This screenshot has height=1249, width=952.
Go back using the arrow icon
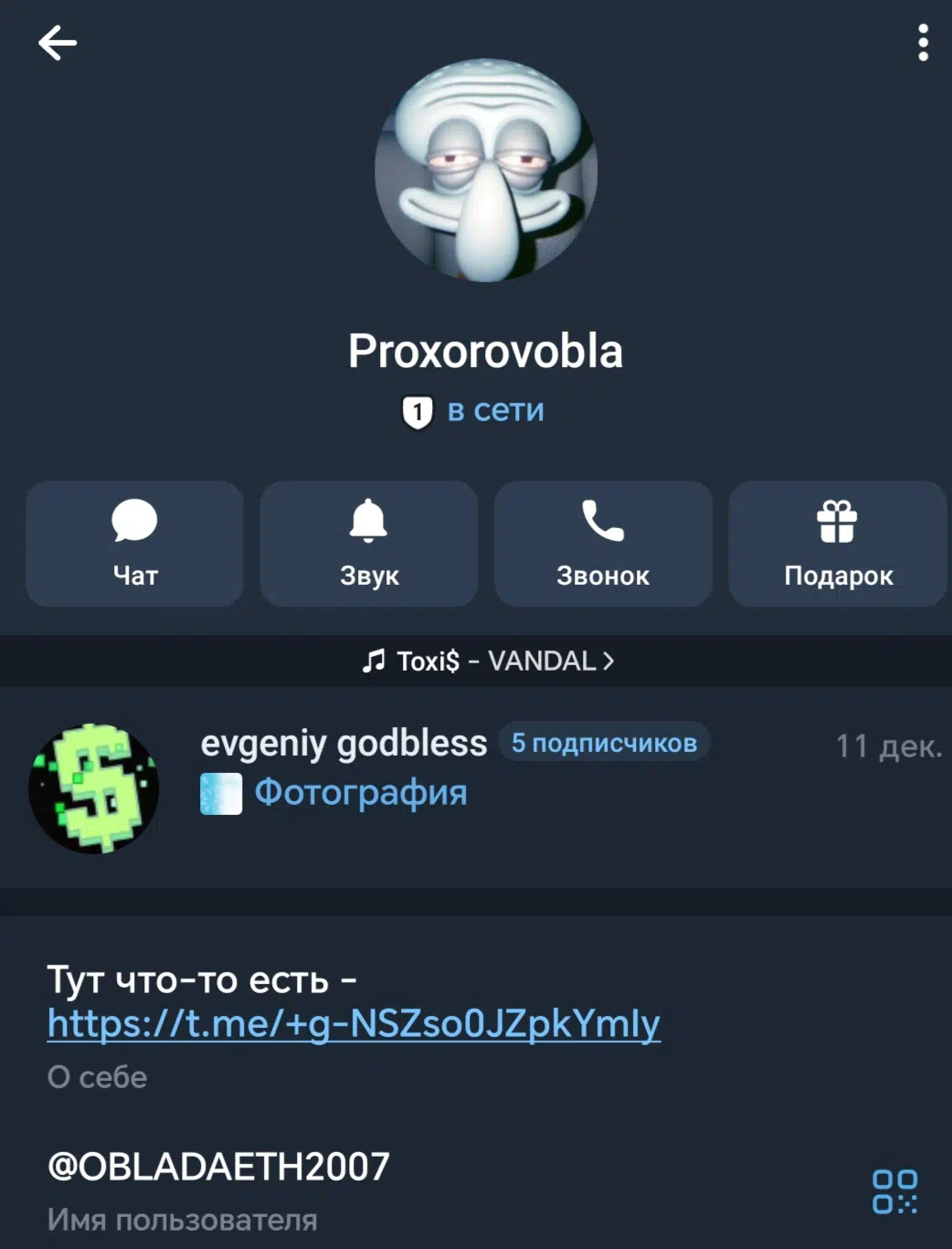tap(57, 43)
